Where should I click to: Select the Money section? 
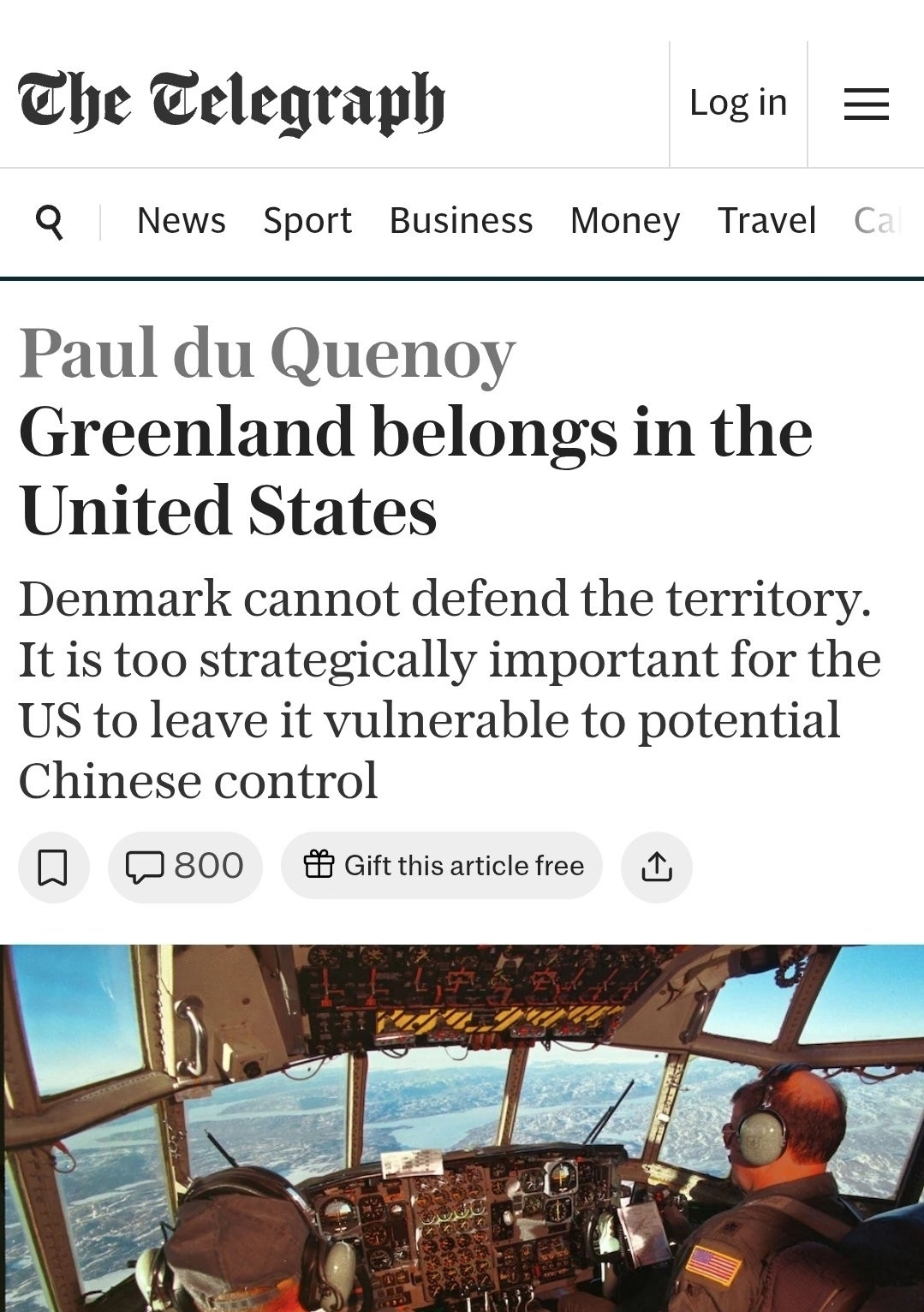(625, 221)
